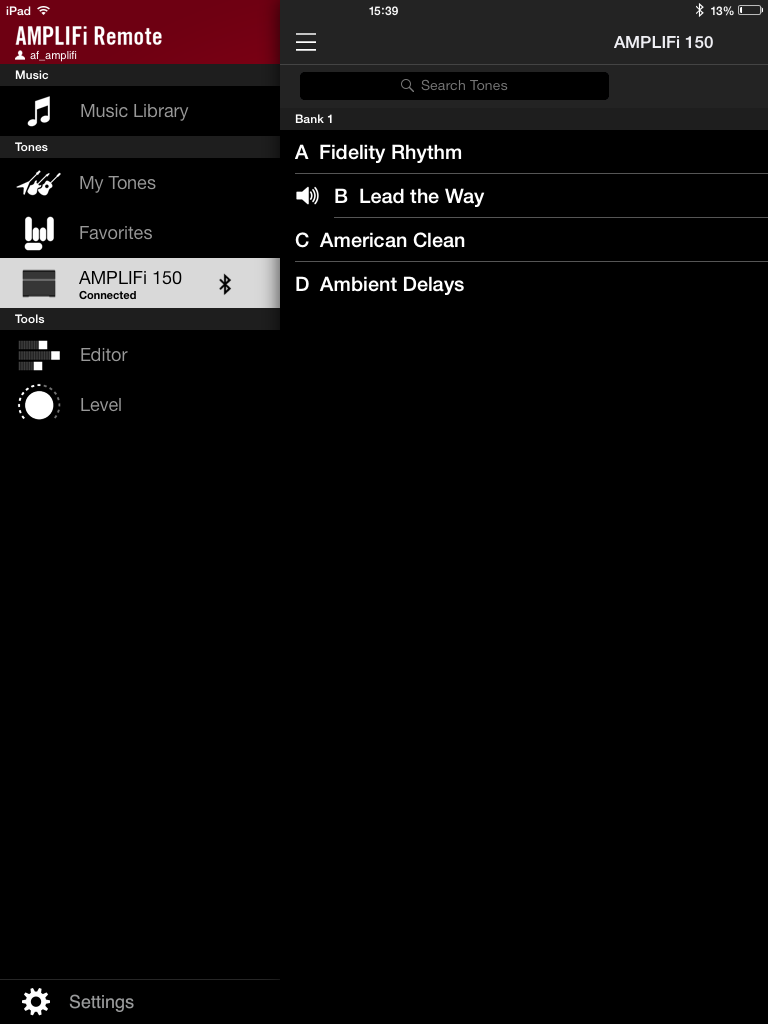Open the Editor tool

[x=103, y=355]
